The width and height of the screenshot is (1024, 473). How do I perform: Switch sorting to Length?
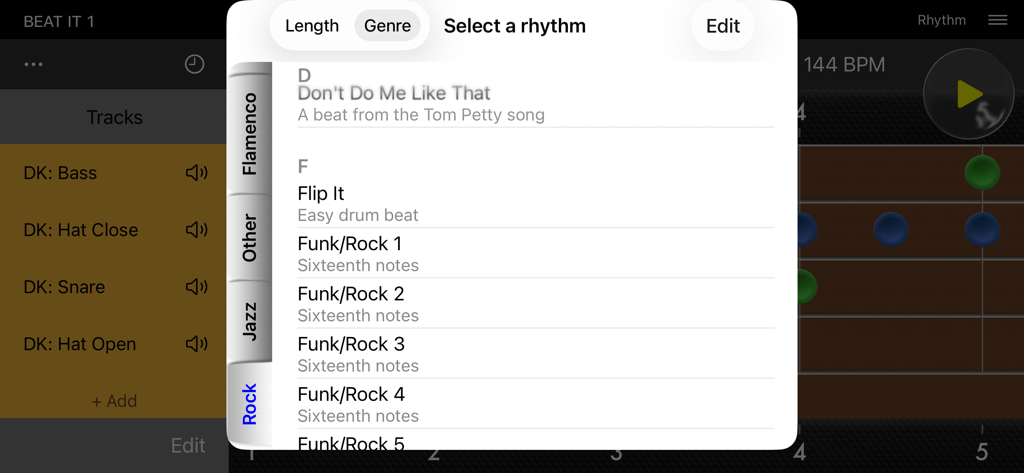click(x=312, y=26)
